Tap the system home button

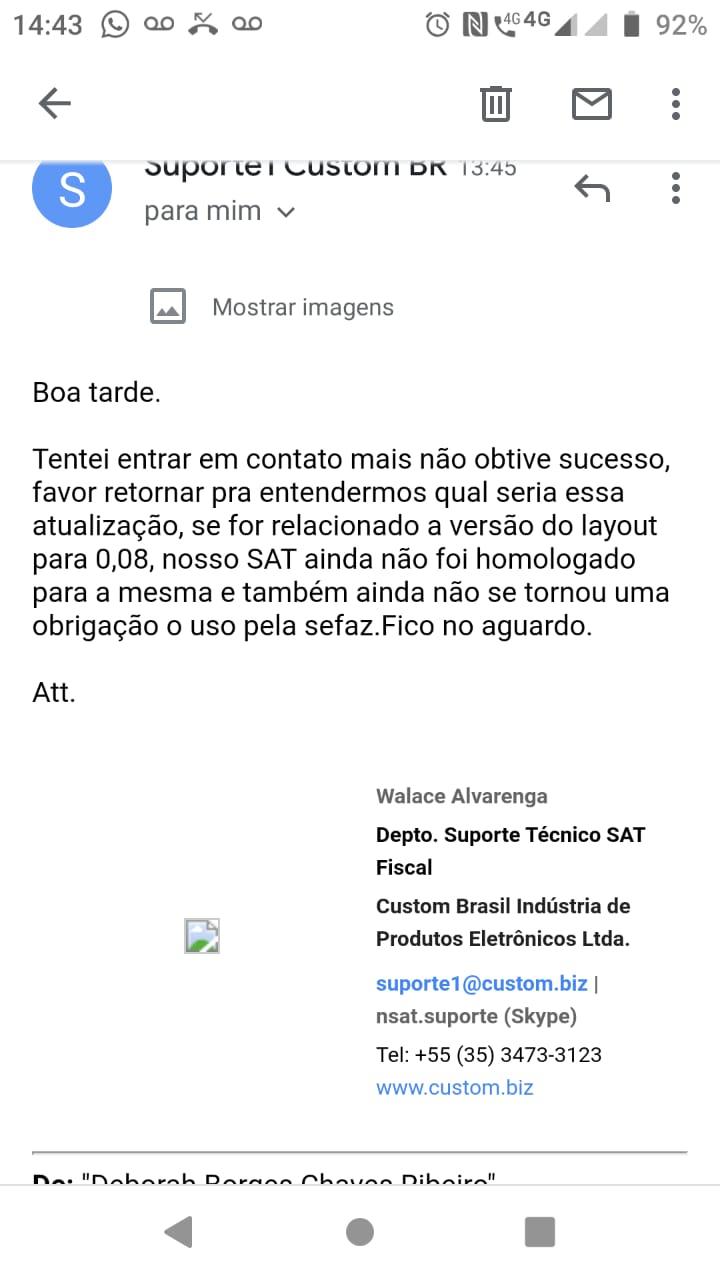click(x=360, y=1232)
